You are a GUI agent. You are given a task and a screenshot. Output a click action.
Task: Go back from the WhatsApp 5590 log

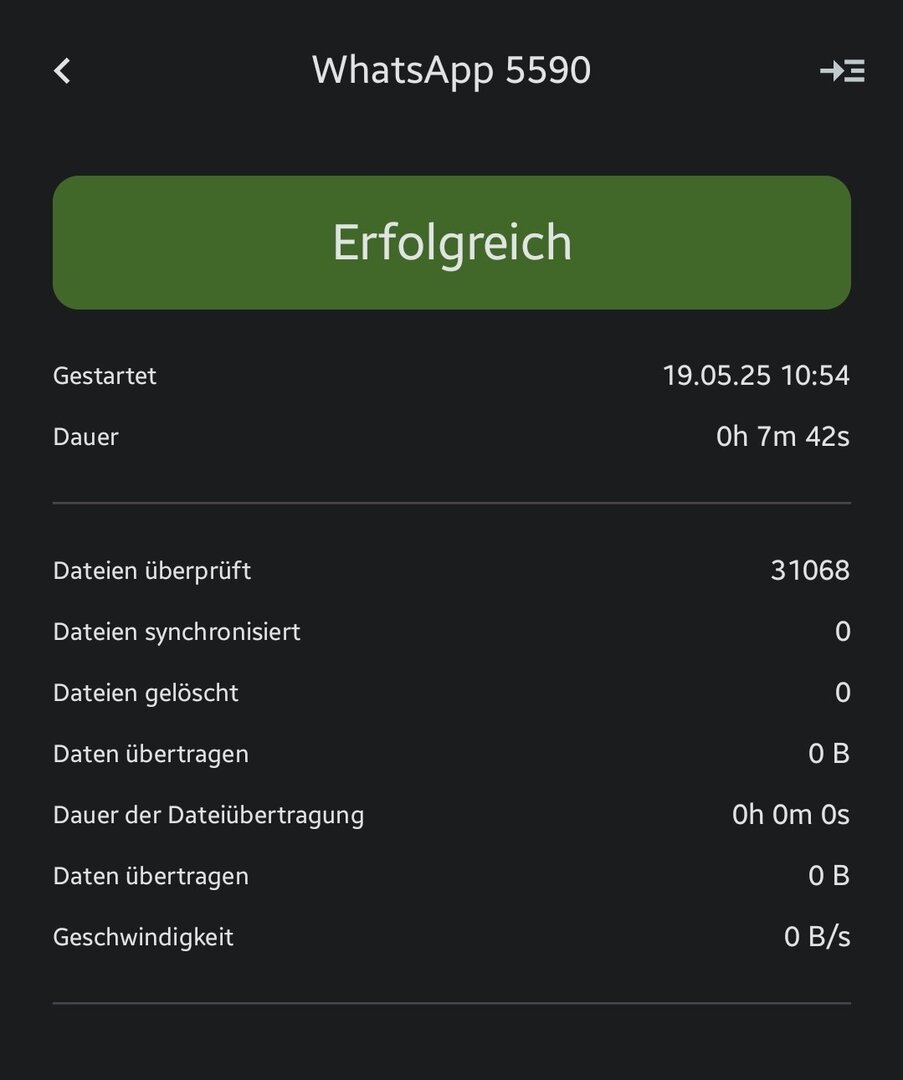pyautogui.click(x=62, y=71)
